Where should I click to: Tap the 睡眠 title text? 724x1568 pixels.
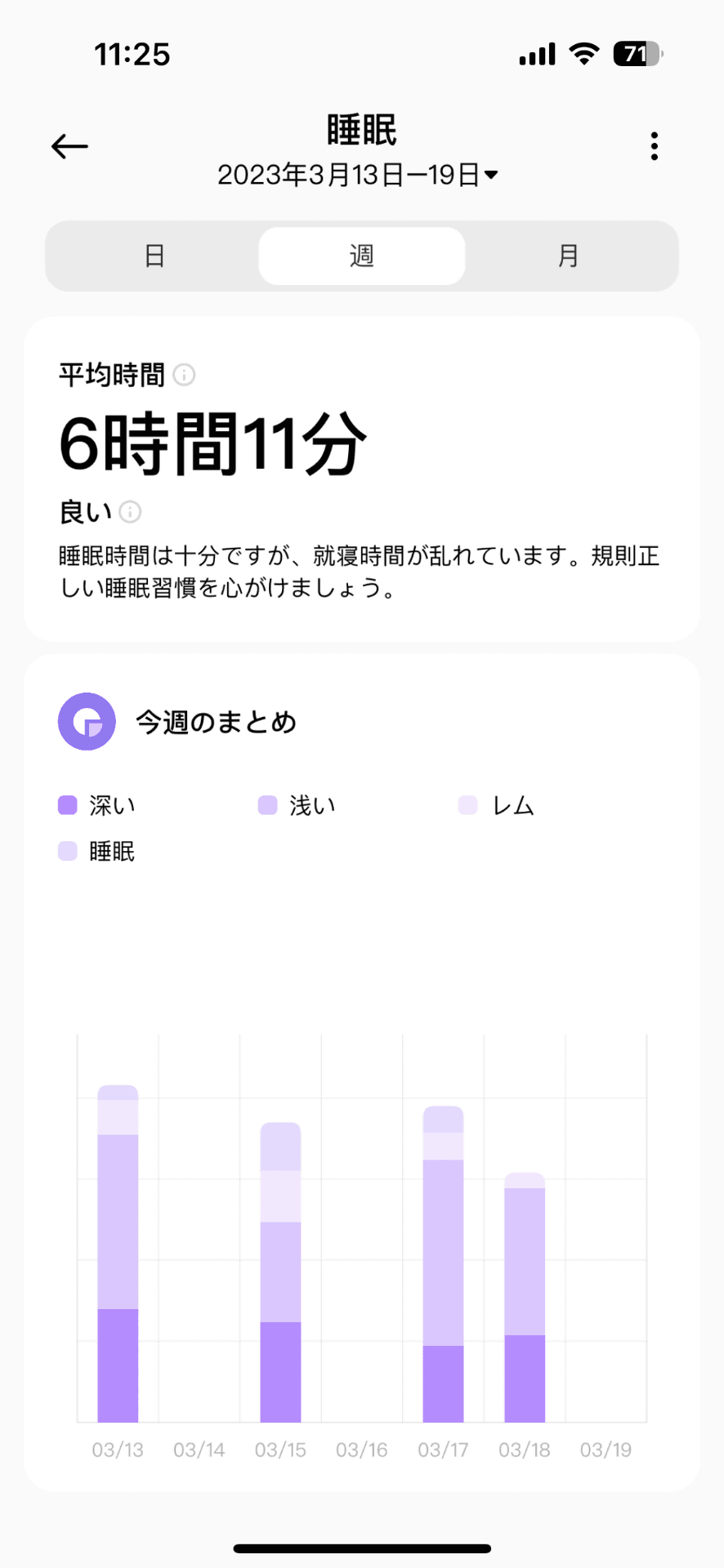point(361,128)
